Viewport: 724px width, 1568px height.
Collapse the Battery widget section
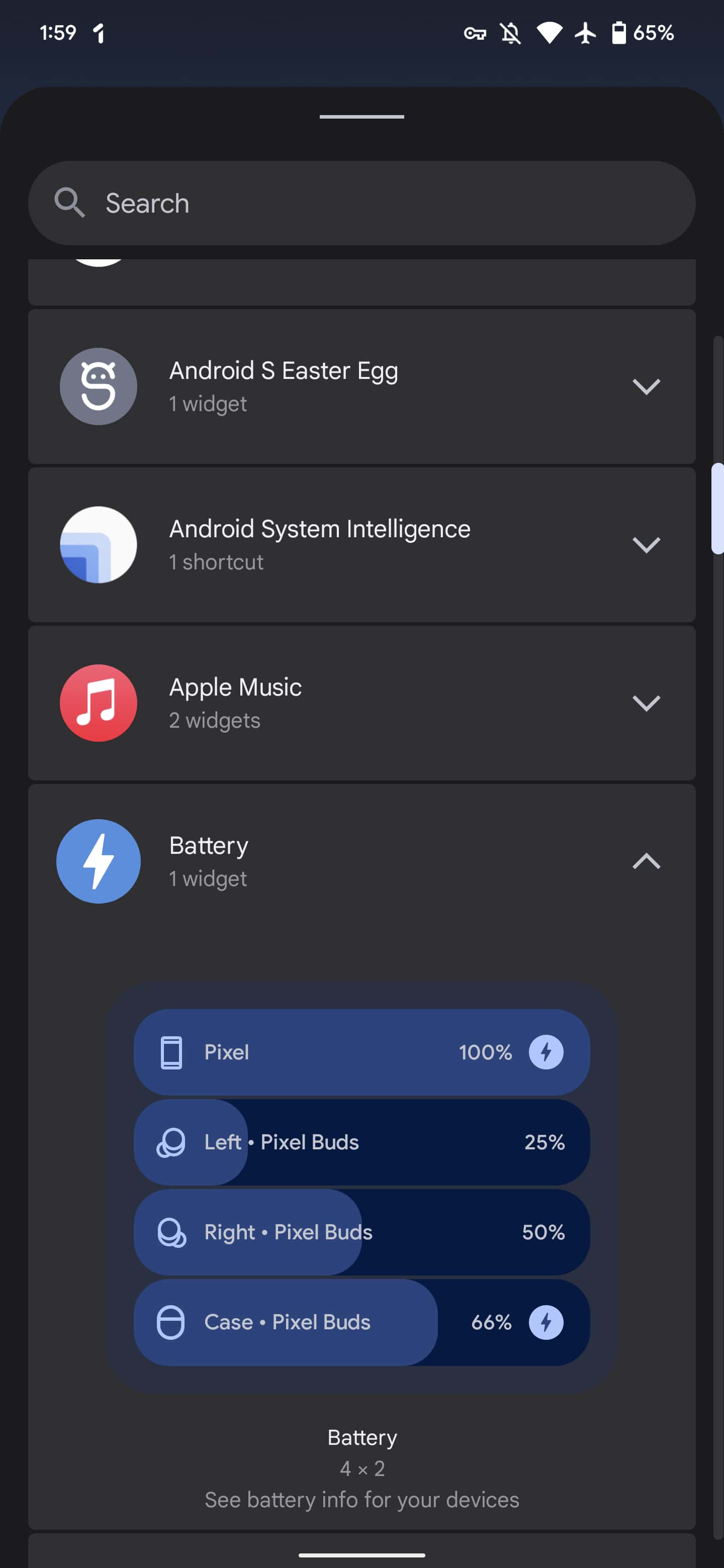[x=646, y=861]
